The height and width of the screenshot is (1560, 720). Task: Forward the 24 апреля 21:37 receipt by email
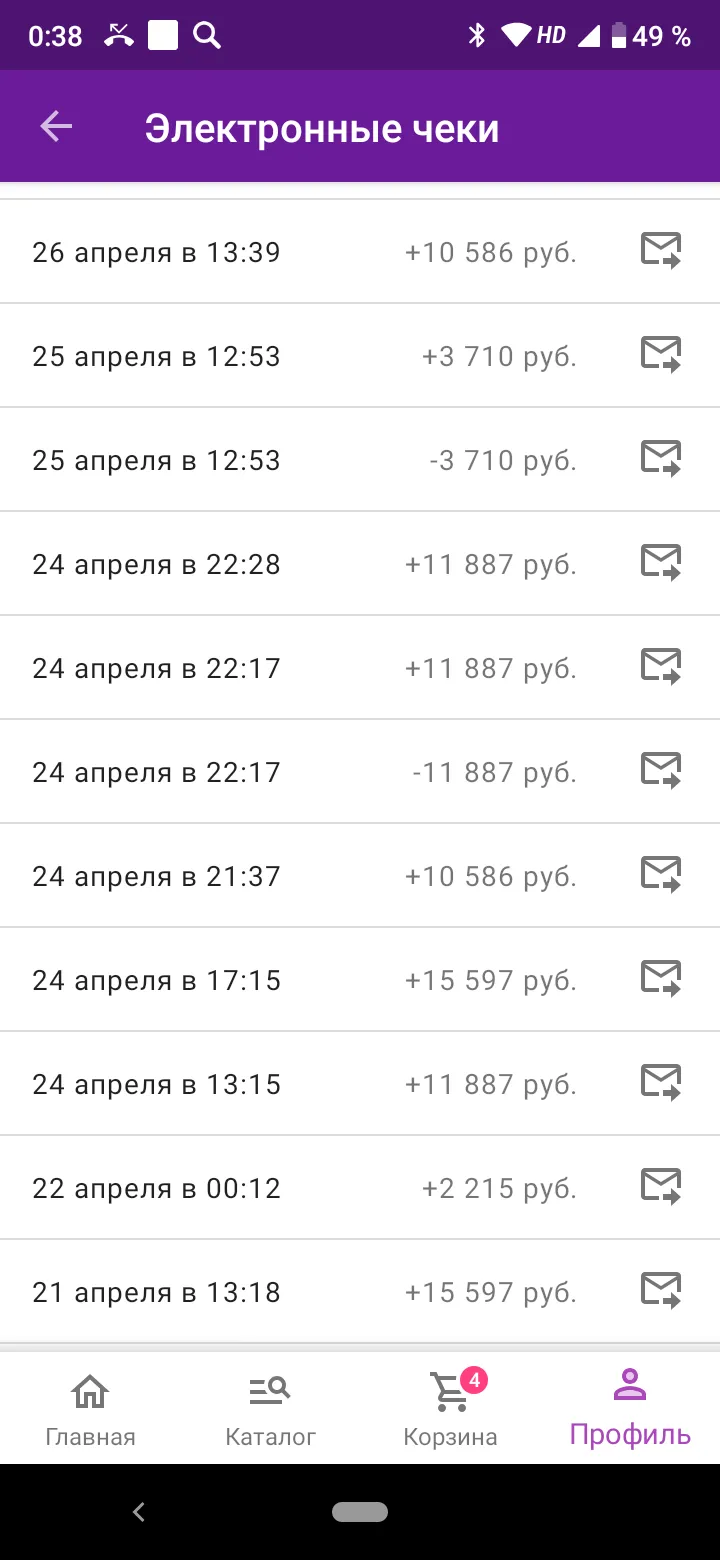tap(661, 875)
